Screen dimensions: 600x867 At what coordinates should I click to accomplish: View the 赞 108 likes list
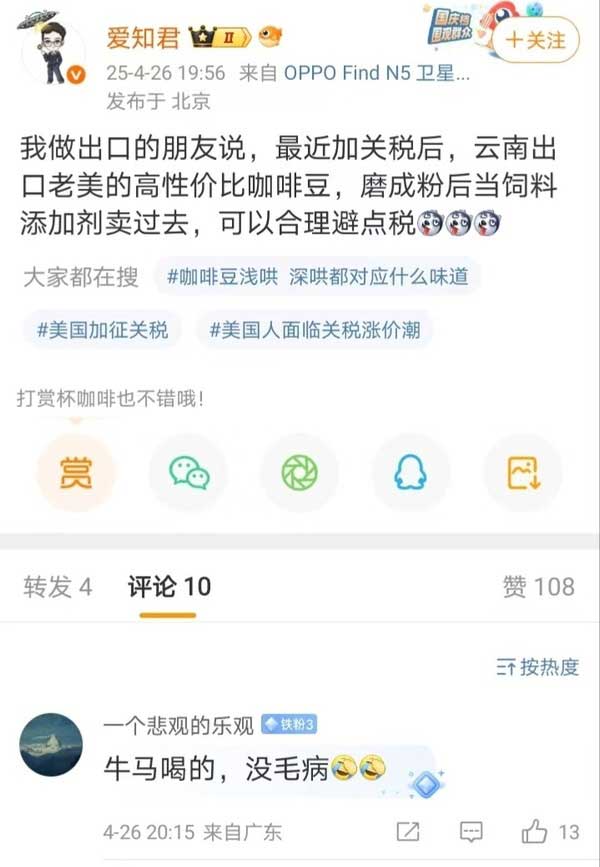539,587
